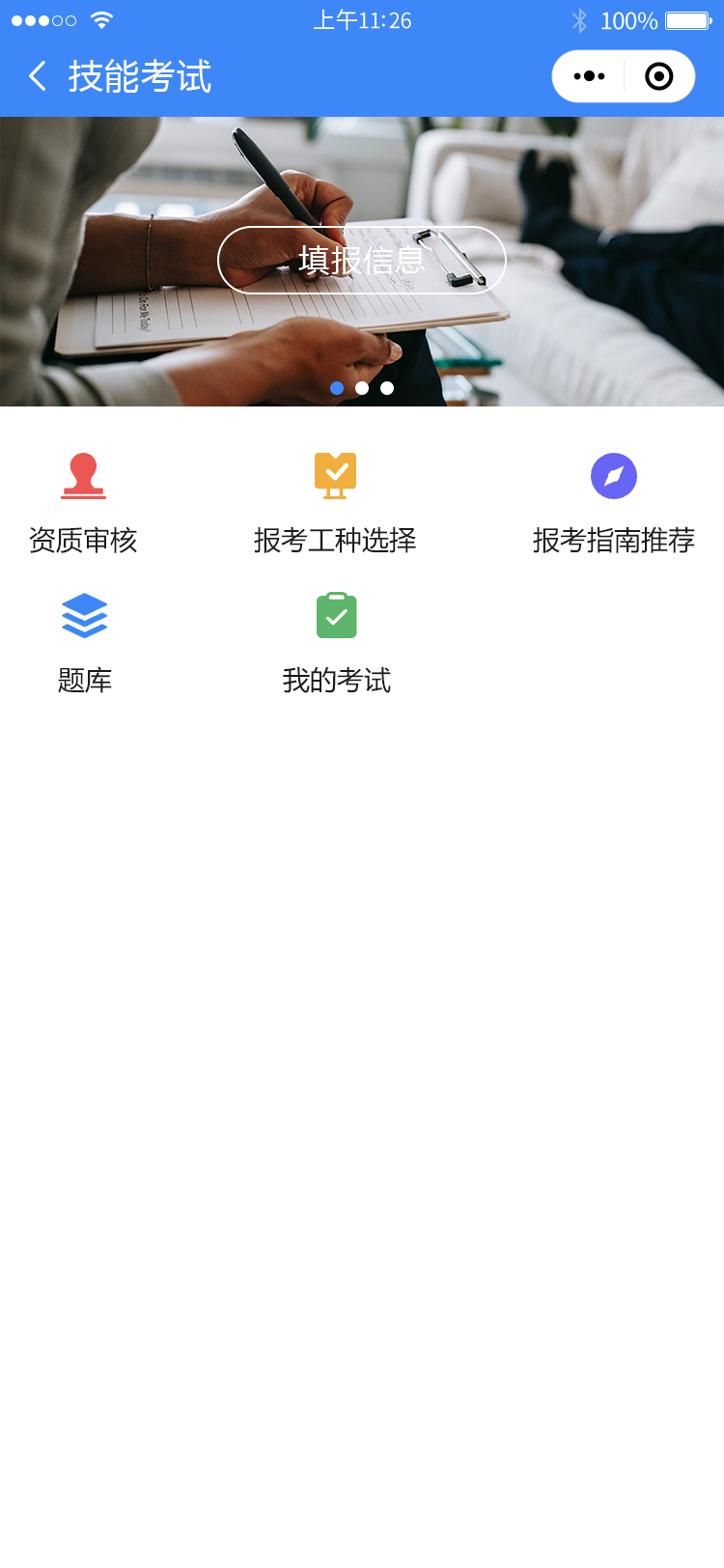724x1568 pixels.
Task: Tap the 填报信息 banner button
Action: pyautogui.click(x=362, y=260)
